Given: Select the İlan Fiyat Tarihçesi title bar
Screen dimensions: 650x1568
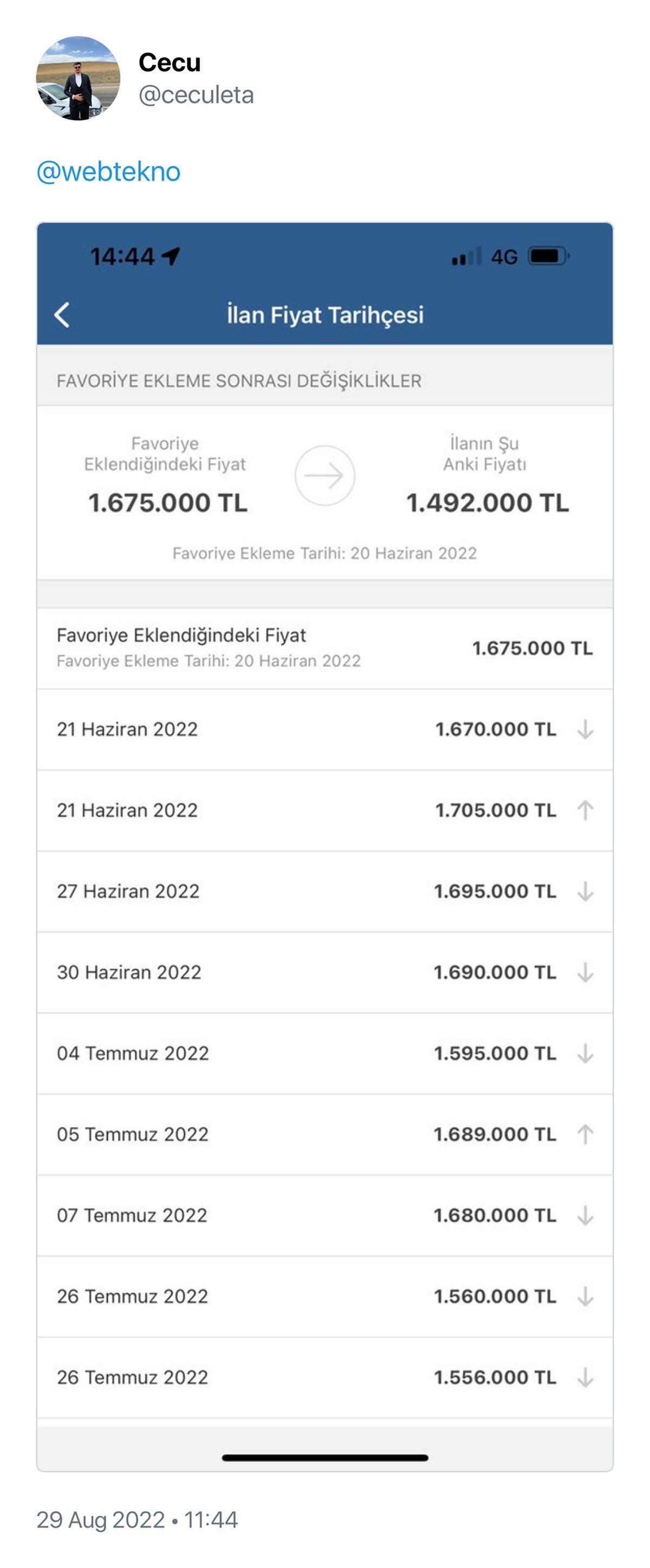Looking at the screenshot, I should click(x=324, y=314).
